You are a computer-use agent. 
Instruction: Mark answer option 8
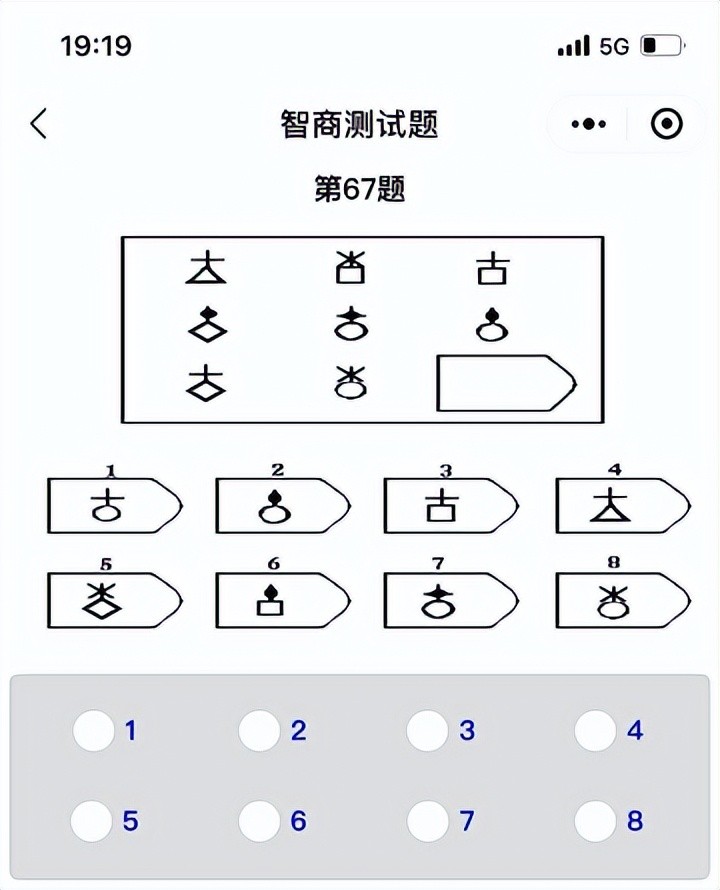tap(595, 821)
